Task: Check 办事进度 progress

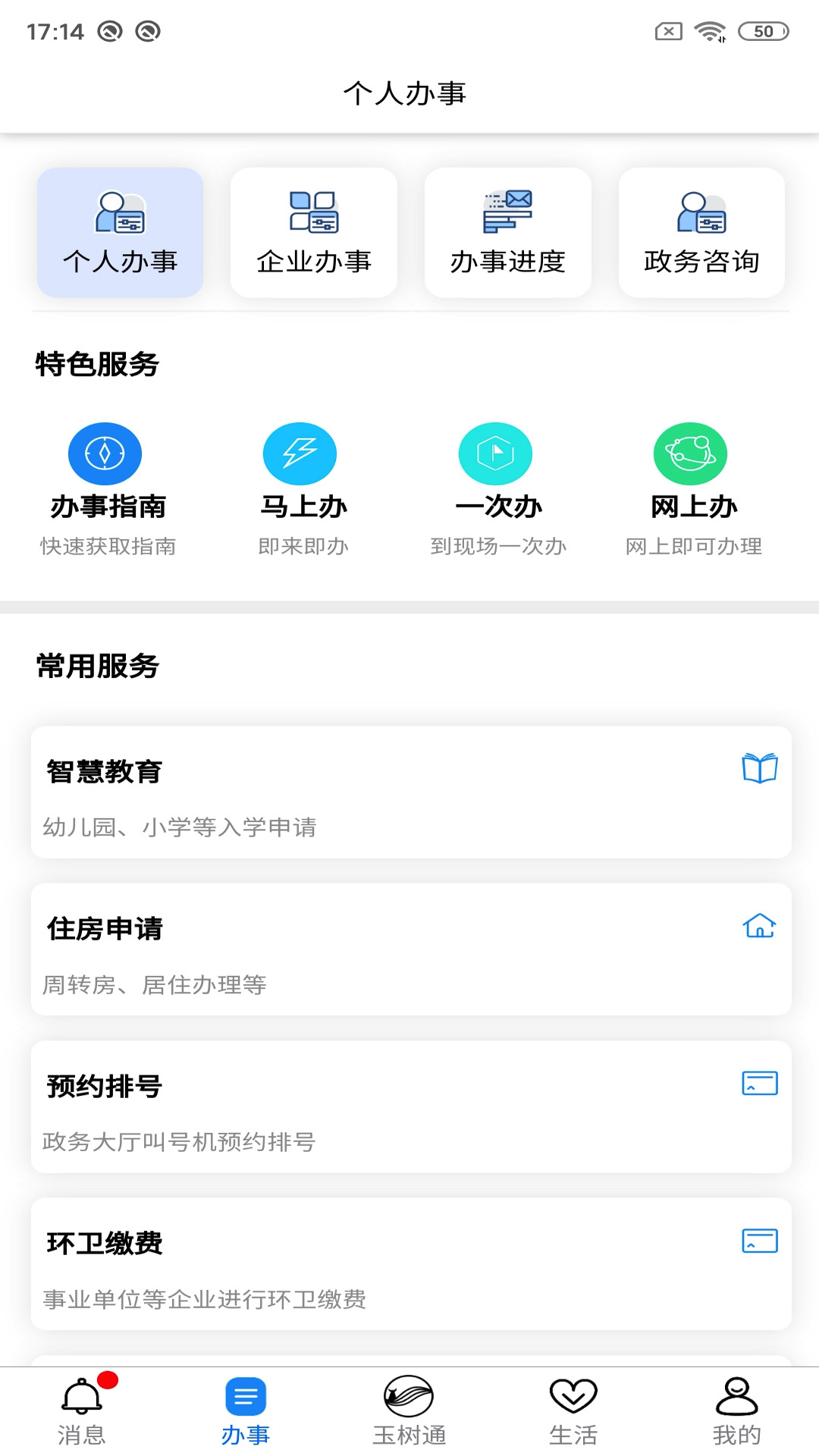Action: [508, 233]
